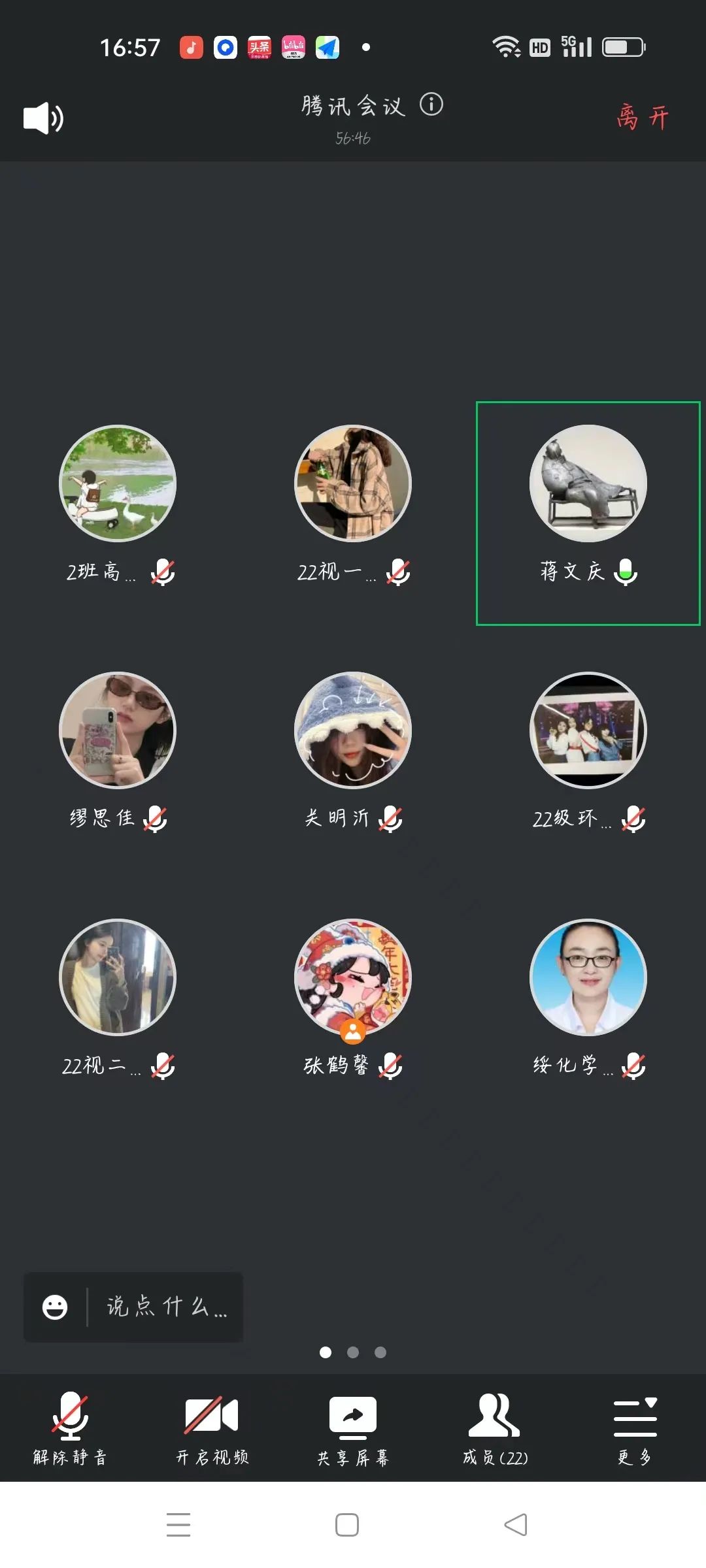Open the 更多 menu

[635, 1429]
